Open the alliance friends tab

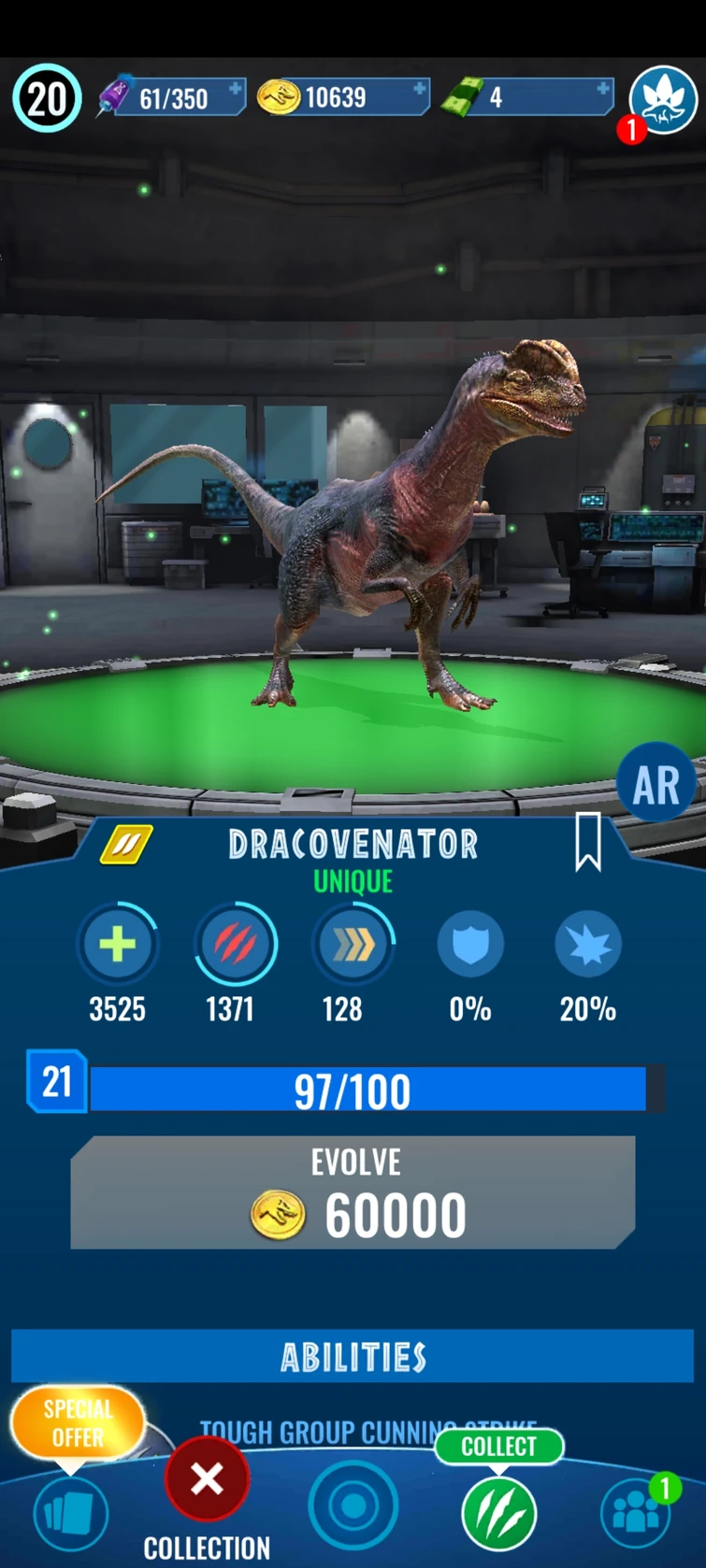[x=638, y=1511]
